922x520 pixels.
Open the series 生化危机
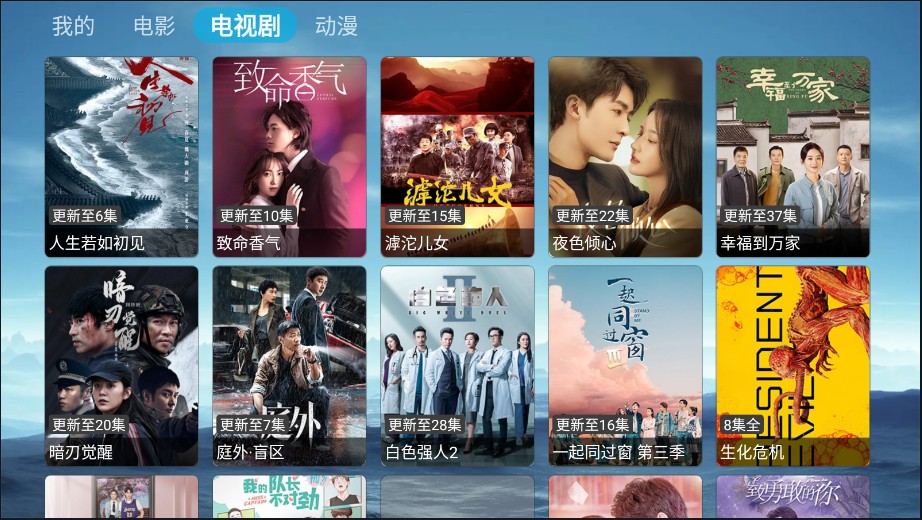(793, 366)
